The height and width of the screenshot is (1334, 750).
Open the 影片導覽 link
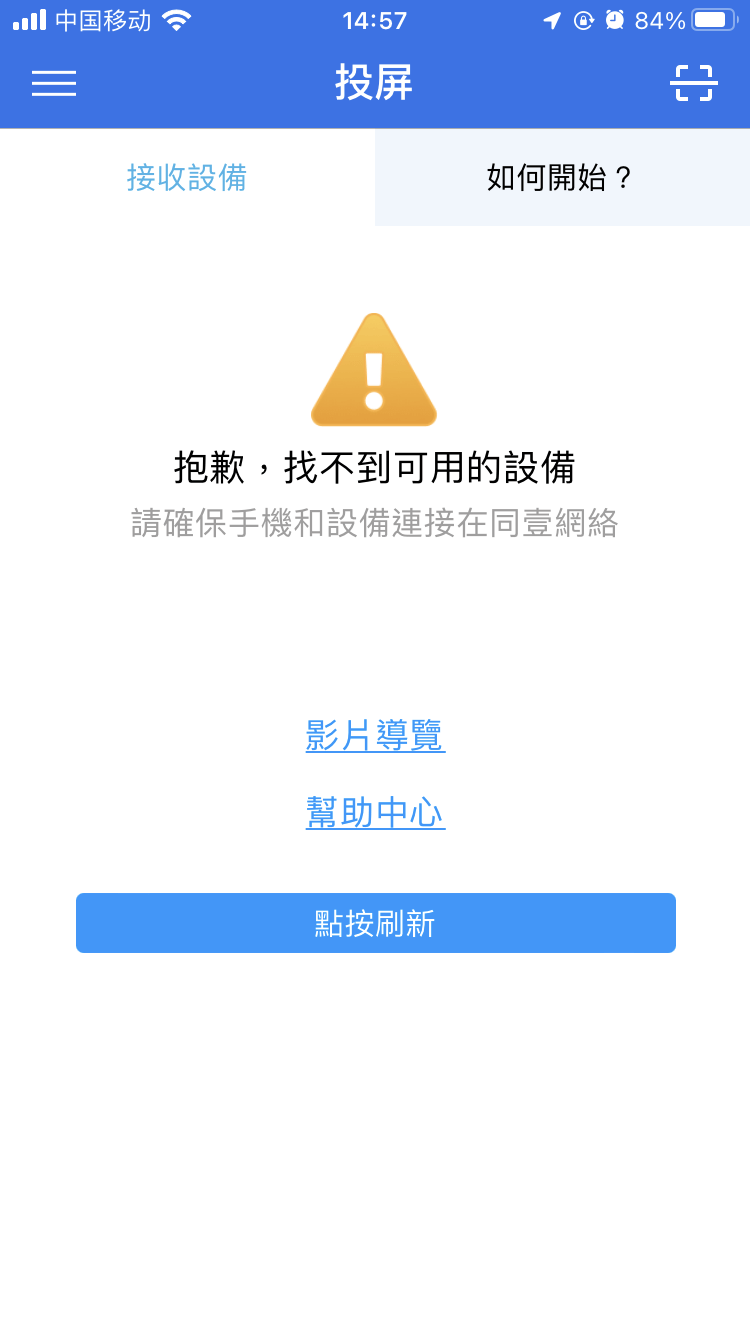coord(375,736)
